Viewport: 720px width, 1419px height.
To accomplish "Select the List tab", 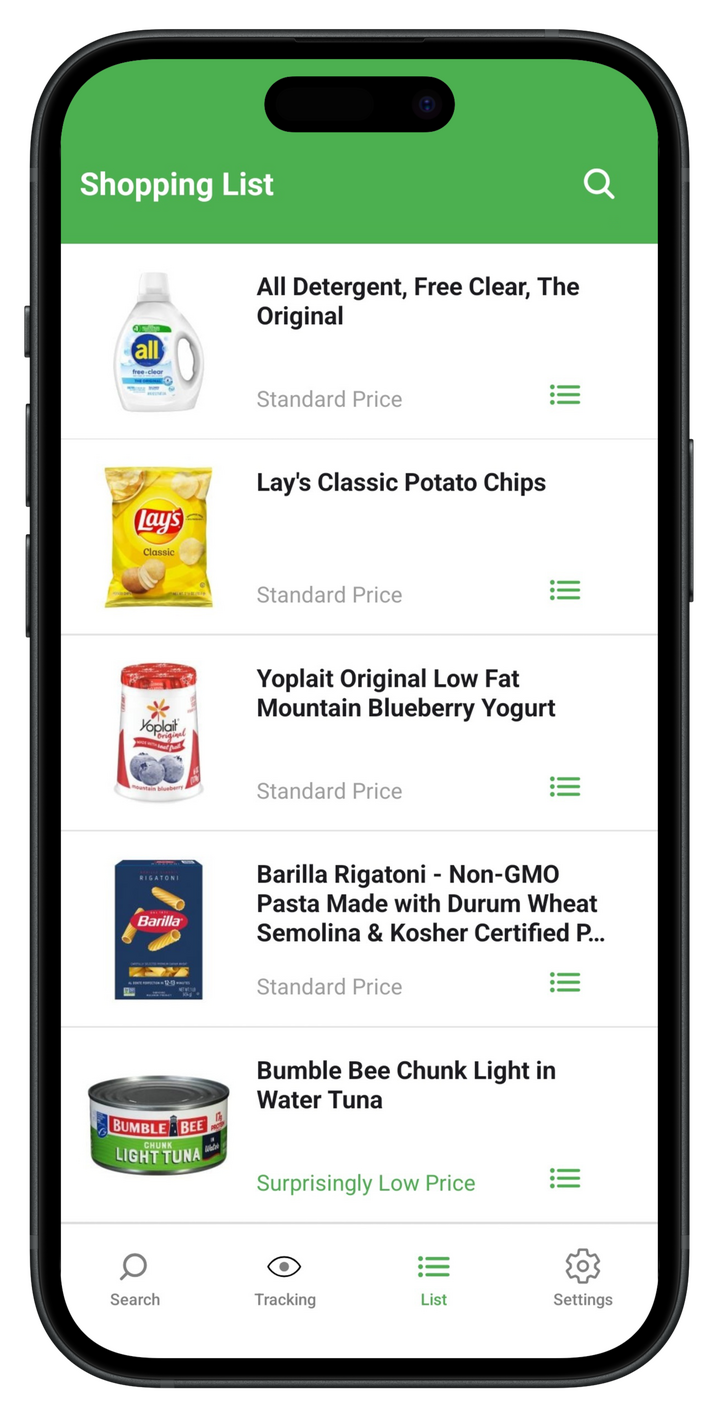I will tap(434, 1279).
